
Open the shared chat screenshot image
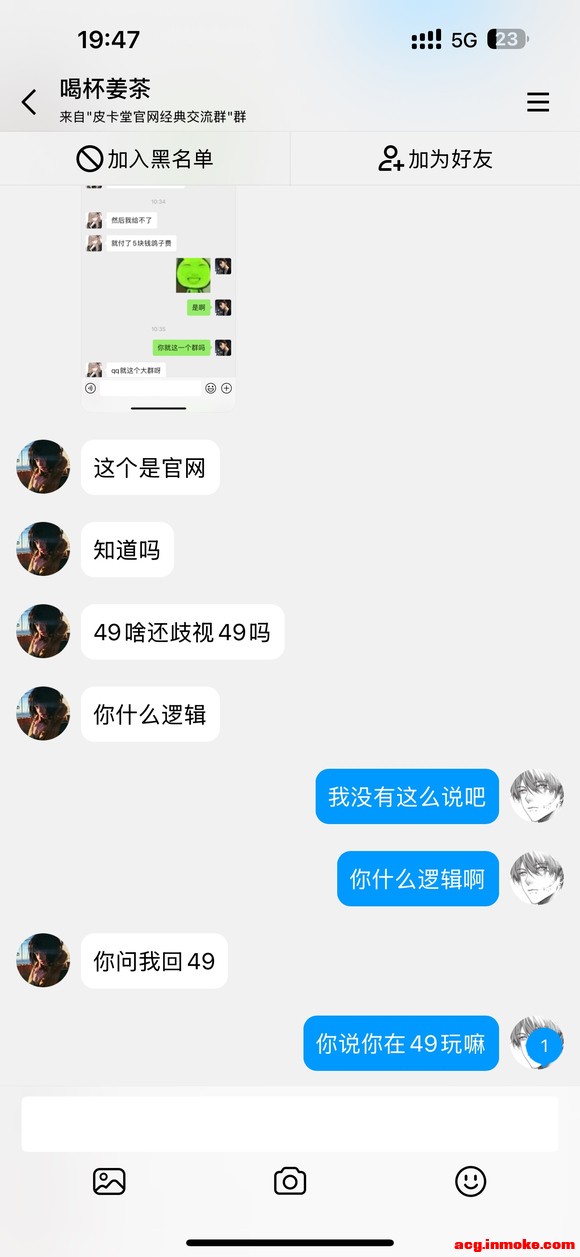tap(158, 298)
